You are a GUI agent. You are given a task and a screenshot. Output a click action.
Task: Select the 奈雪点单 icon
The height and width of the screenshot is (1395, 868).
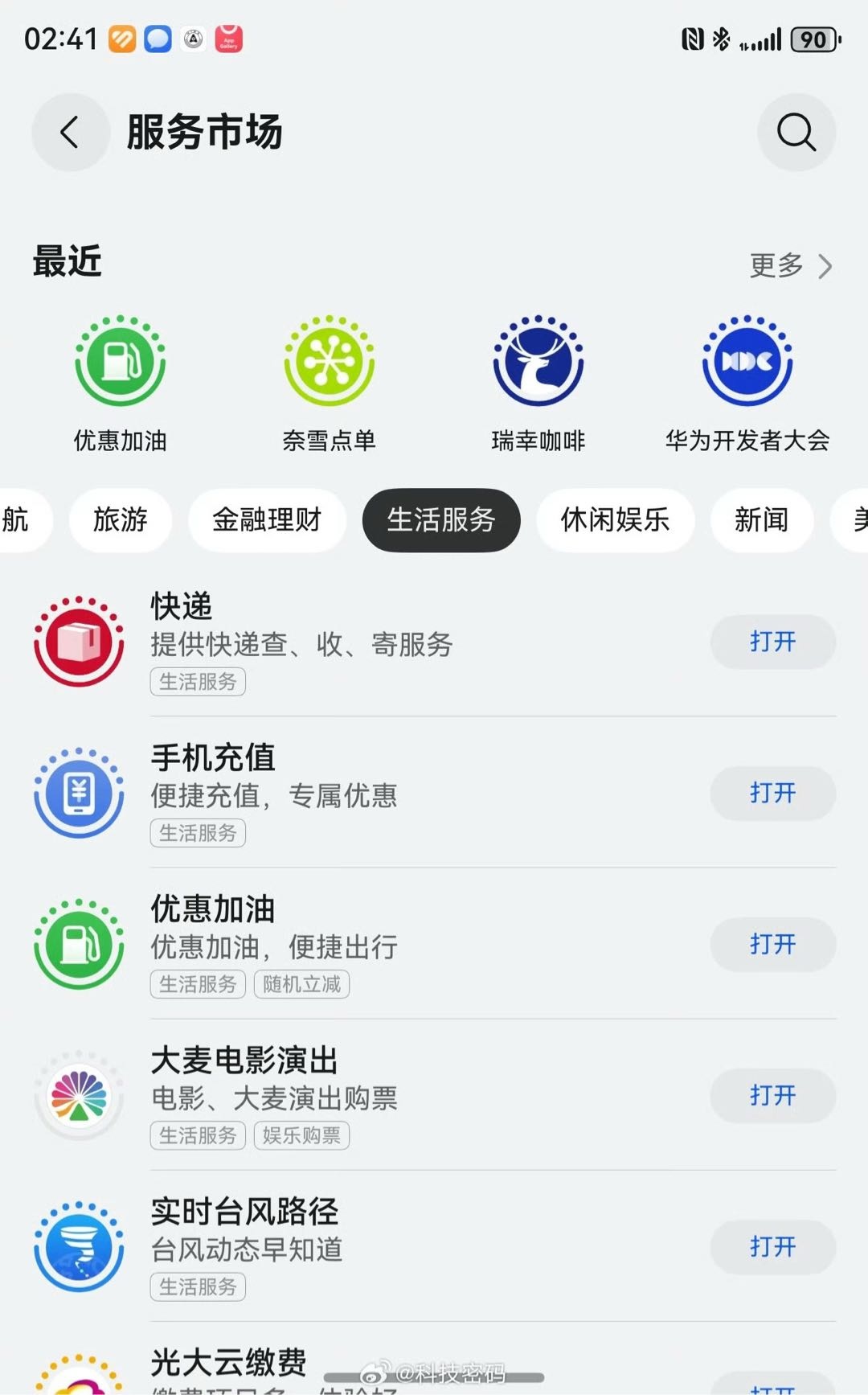tap(329, 362)
